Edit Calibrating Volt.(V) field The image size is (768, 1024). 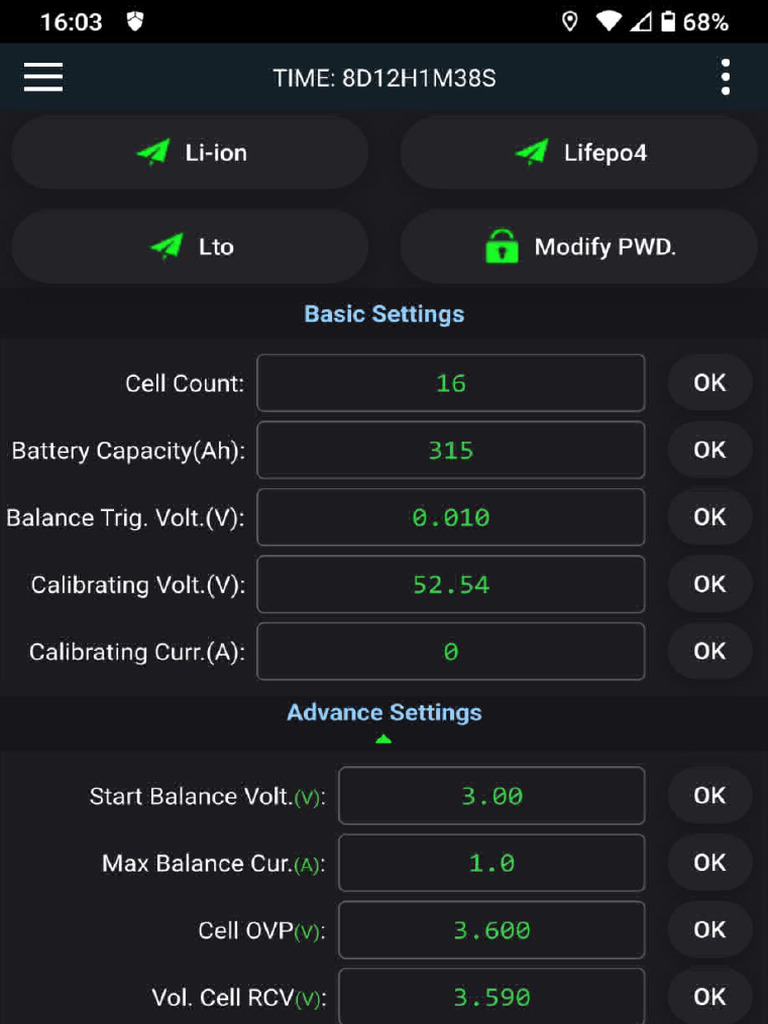(451, 584)
